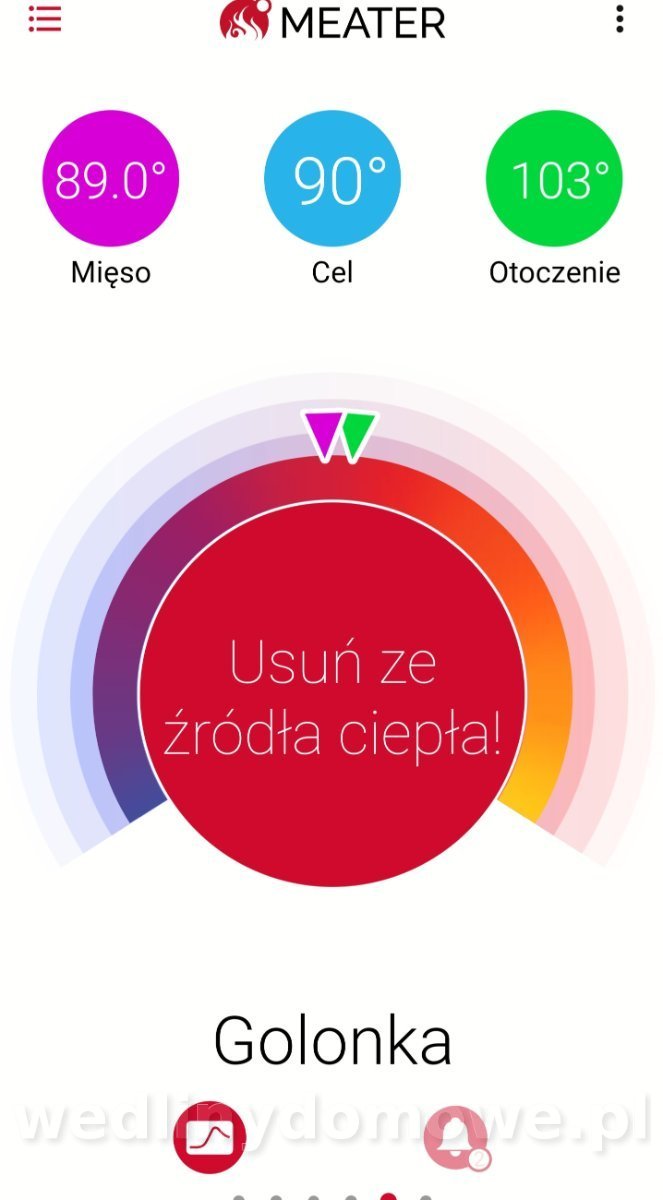Open the temperature graph button
The image size is (663, 1200).
(x=210, y=1137)
